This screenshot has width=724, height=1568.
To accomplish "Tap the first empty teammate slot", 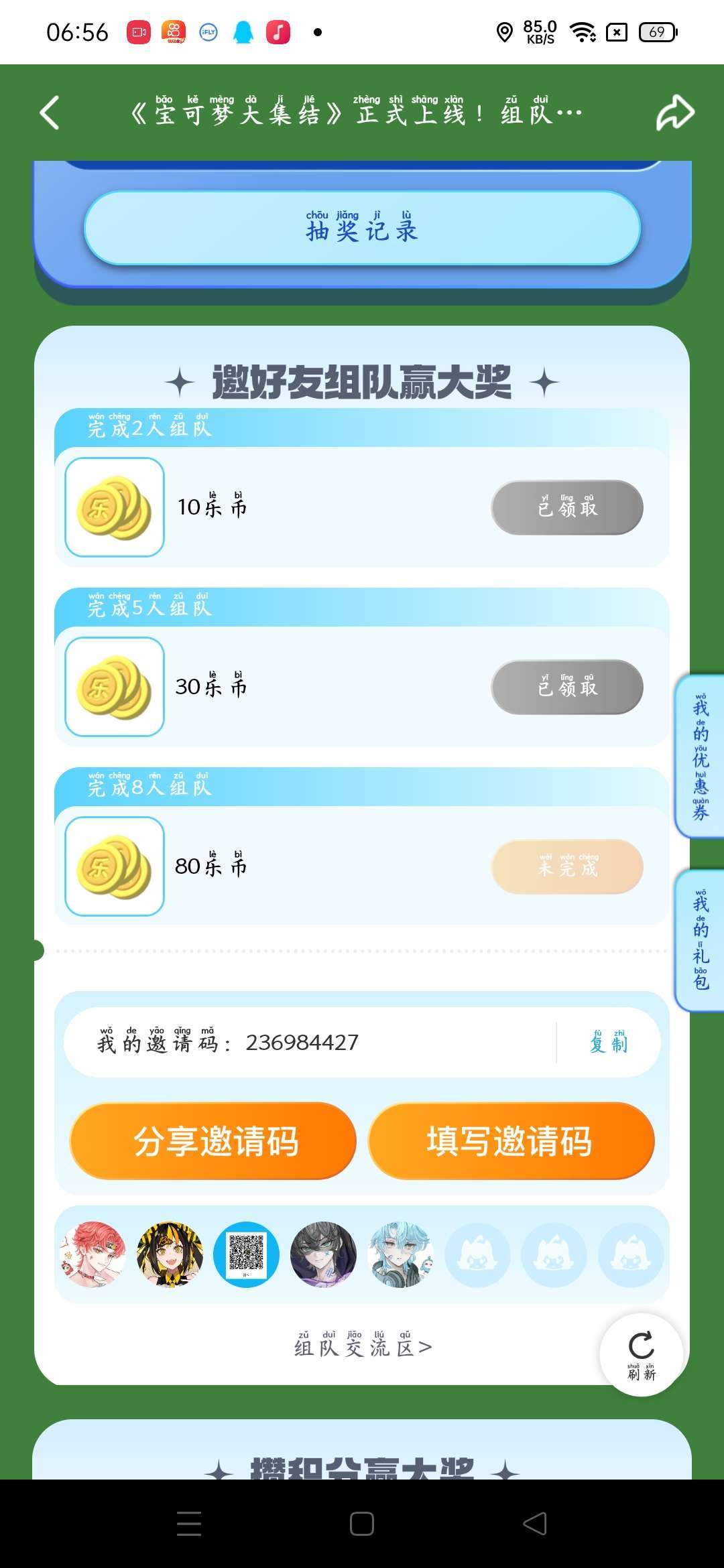I will (x=477, y=1254).
